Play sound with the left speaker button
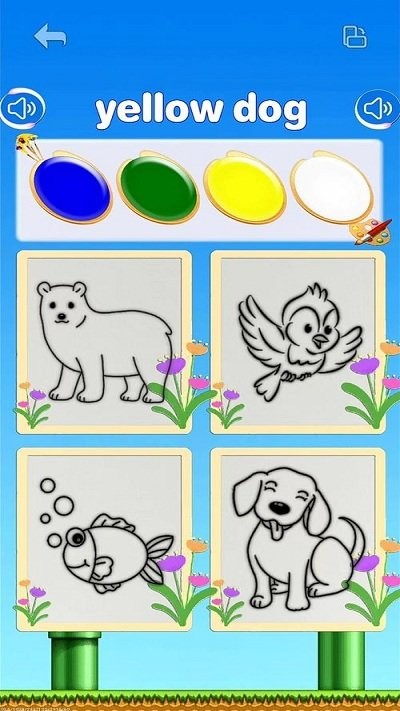The image size is (400, 711). [22, 109]
